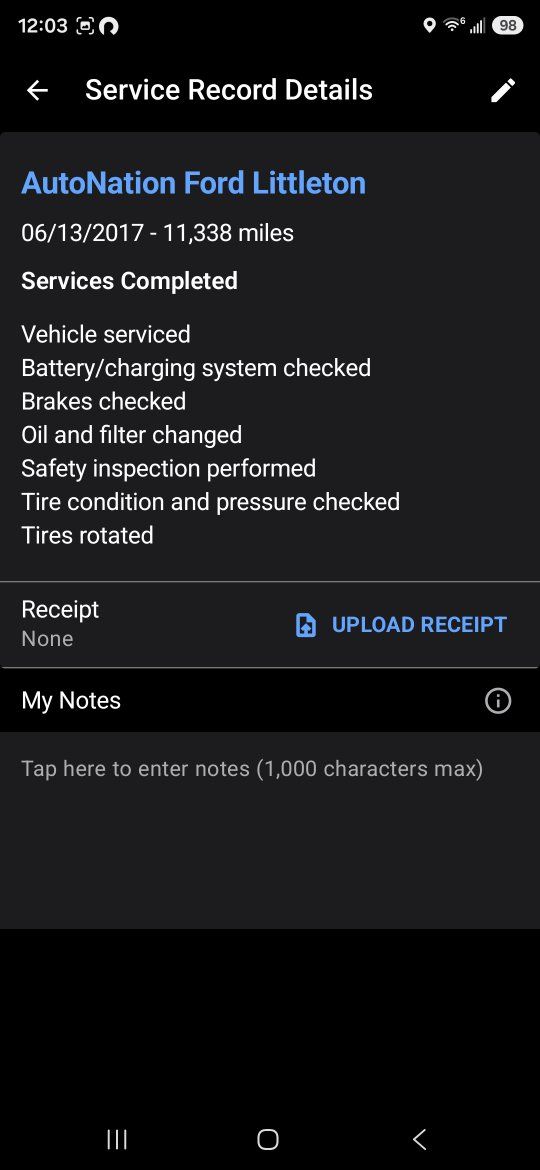The width and height of the screenshot is (540, 1170).
Task: Go back from Service Record Details
Action: point(37,90)
